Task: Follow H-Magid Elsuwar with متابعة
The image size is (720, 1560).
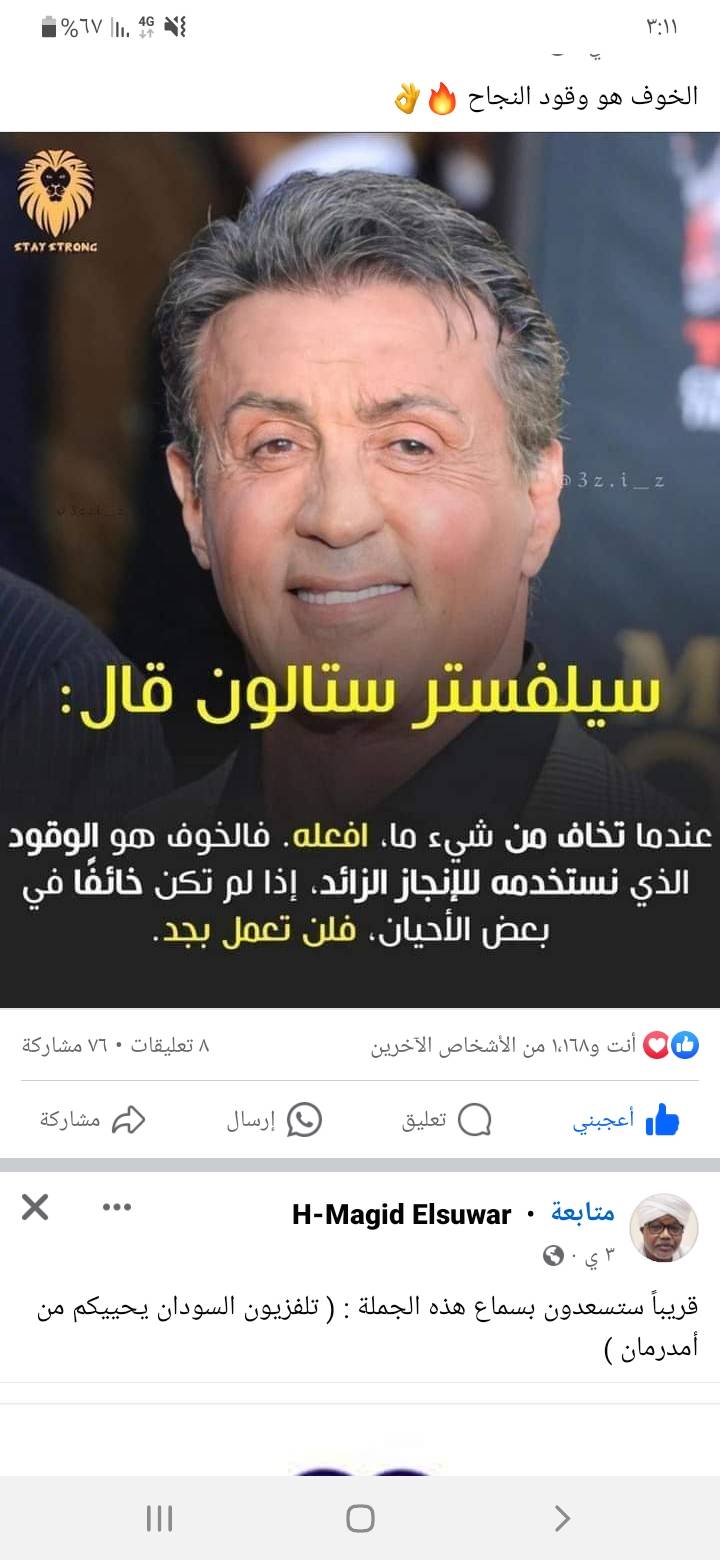Action: pos(583,1214)
